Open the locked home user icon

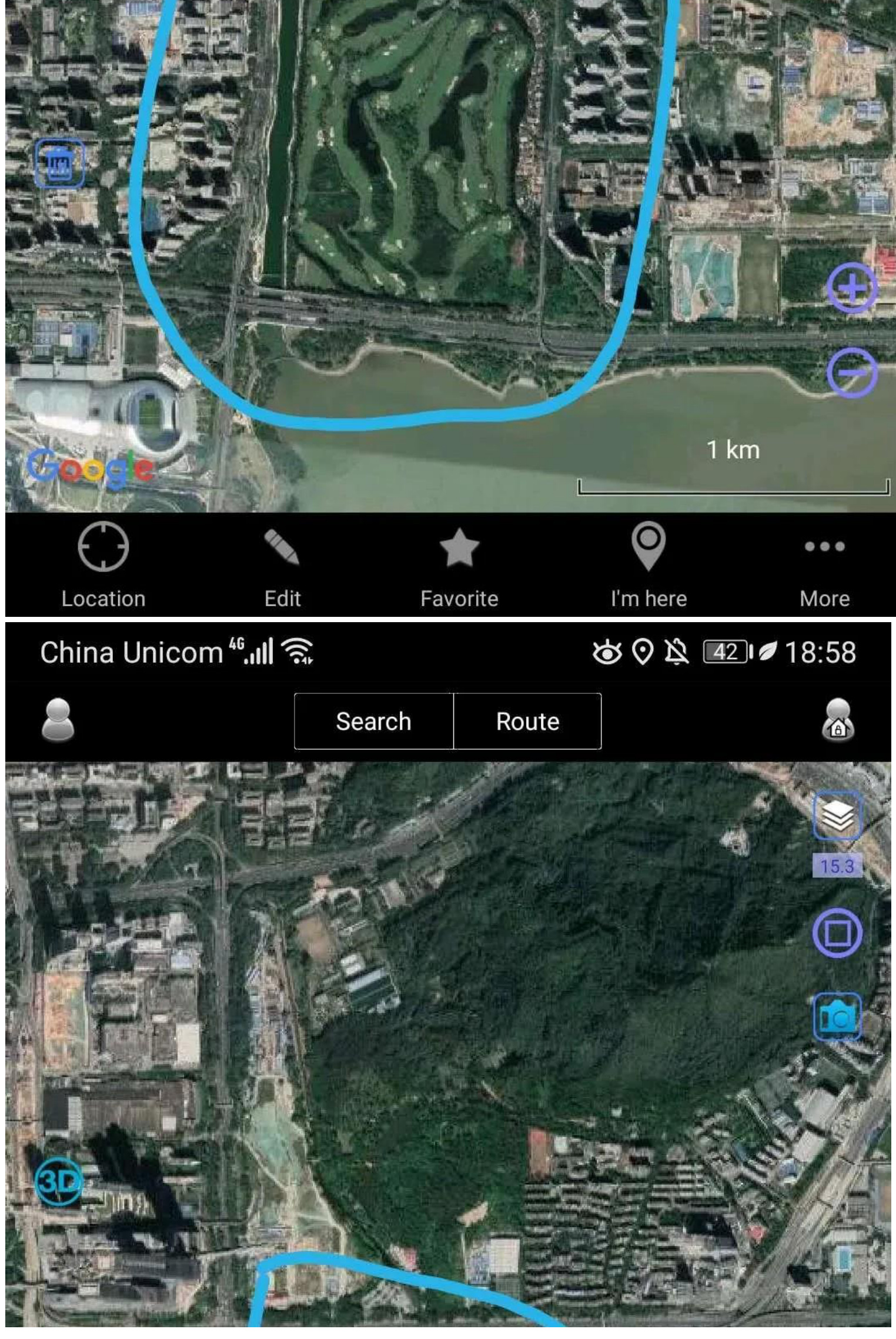click(838, 720)
